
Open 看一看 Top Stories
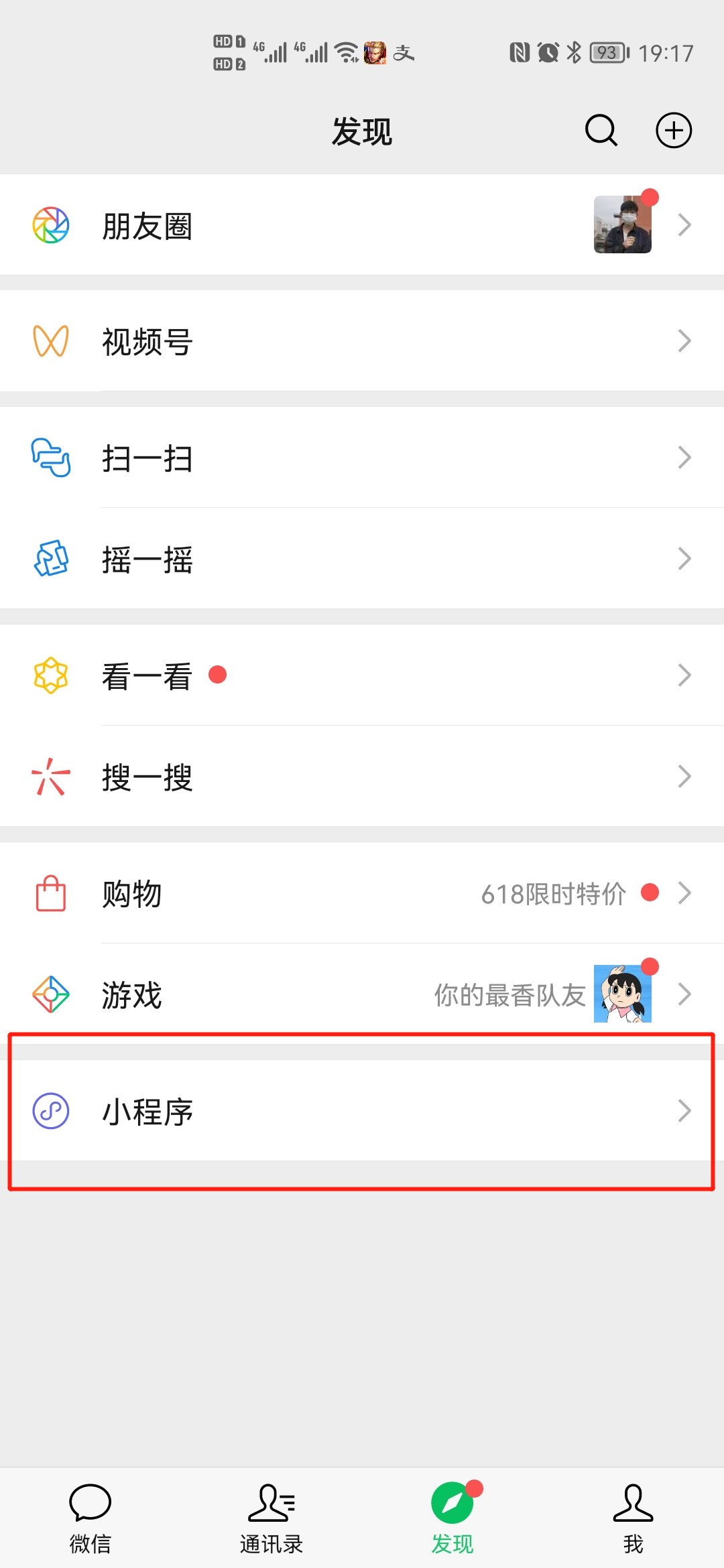pos(362,675)
